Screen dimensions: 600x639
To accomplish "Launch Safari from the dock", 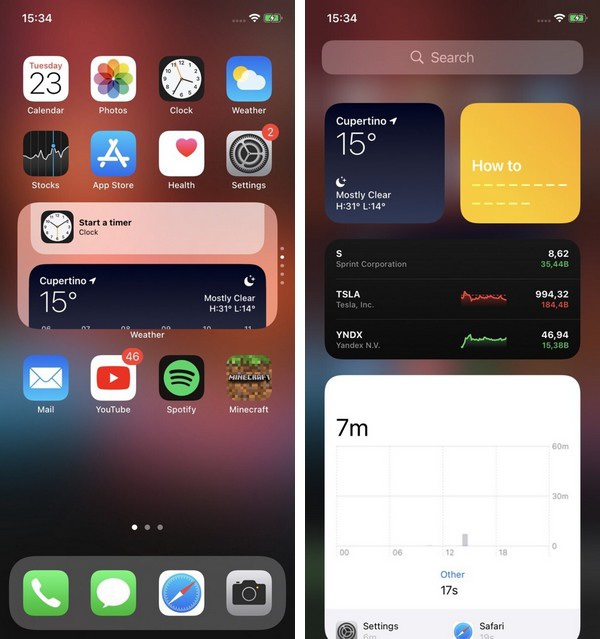I will pyautogui.click(x=181, y=593).
